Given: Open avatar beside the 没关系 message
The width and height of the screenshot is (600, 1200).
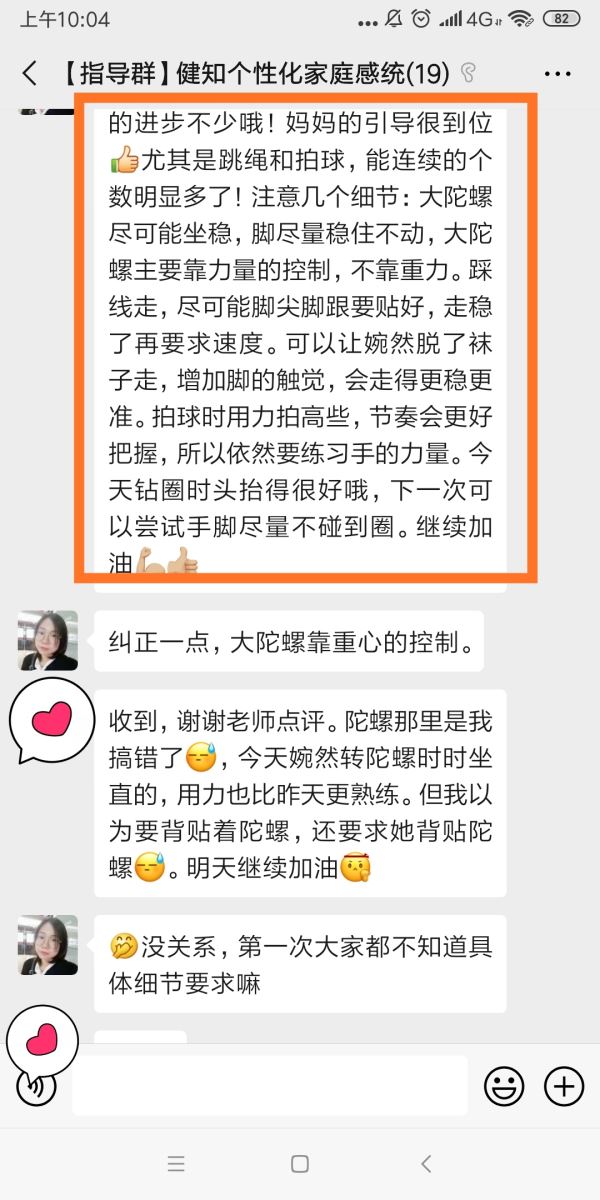Looking at the screenshot, I should click(x=47, y=944).
